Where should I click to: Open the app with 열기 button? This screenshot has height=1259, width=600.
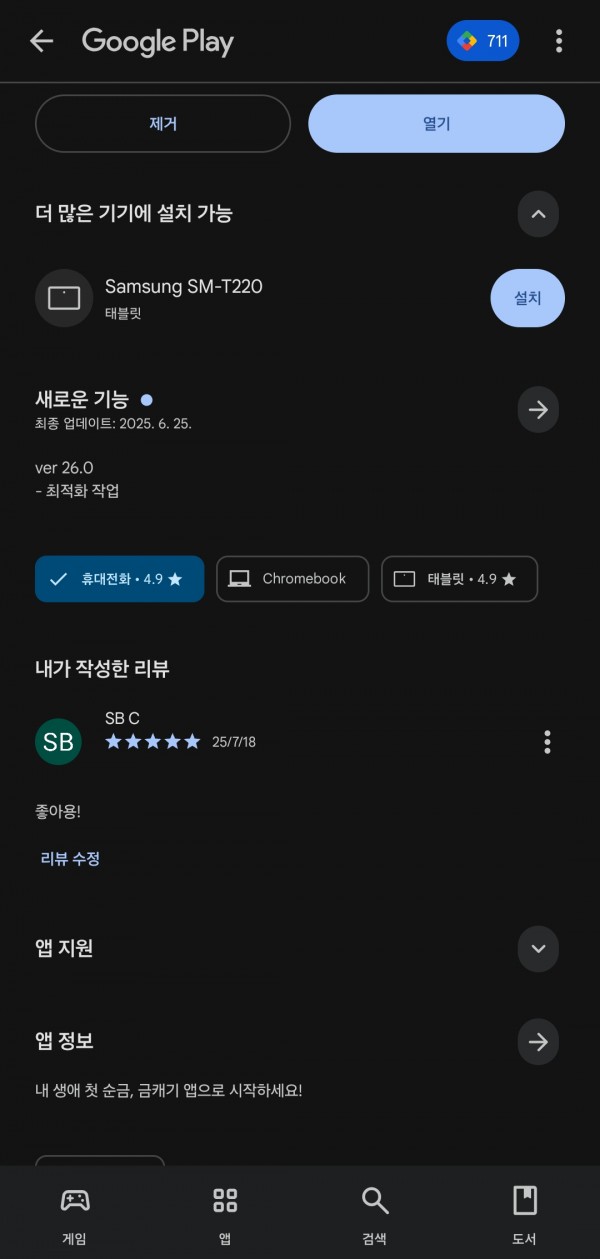click(437, 124)
